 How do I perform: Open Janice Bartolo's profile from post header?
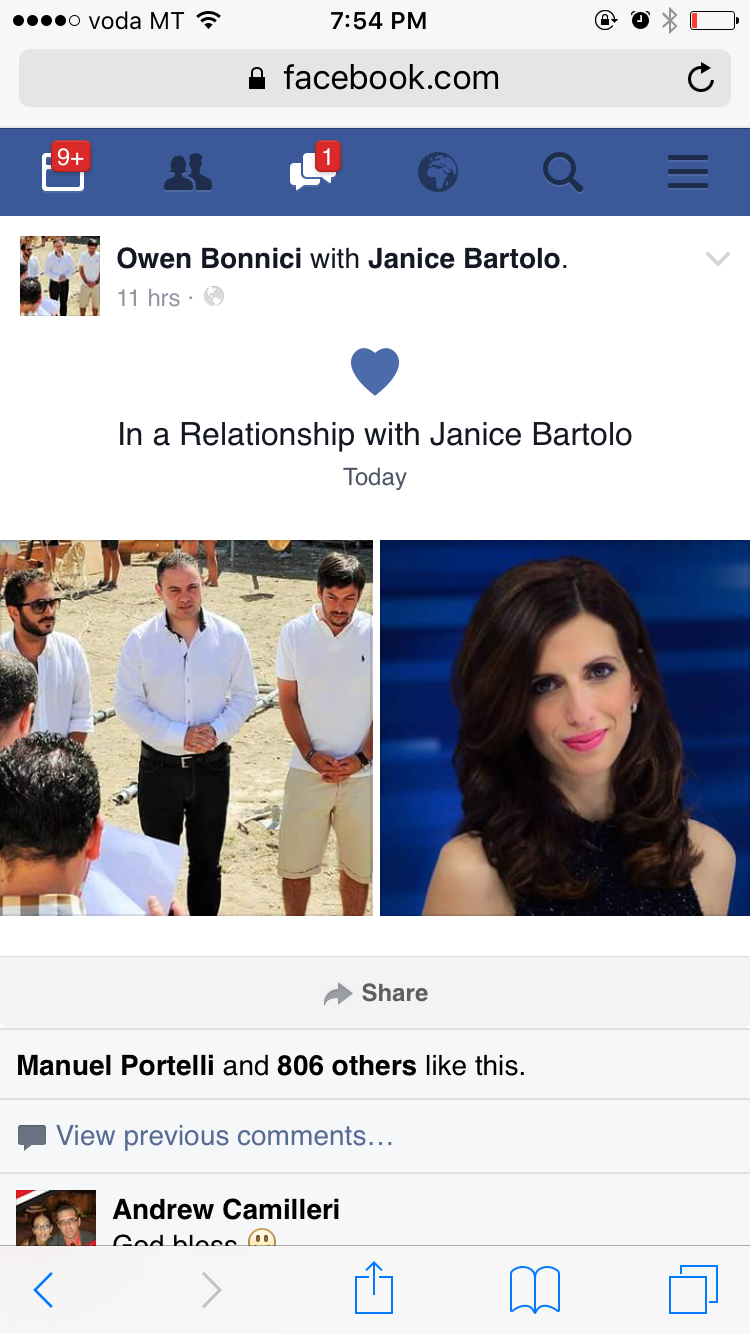[x=463, y=259]
